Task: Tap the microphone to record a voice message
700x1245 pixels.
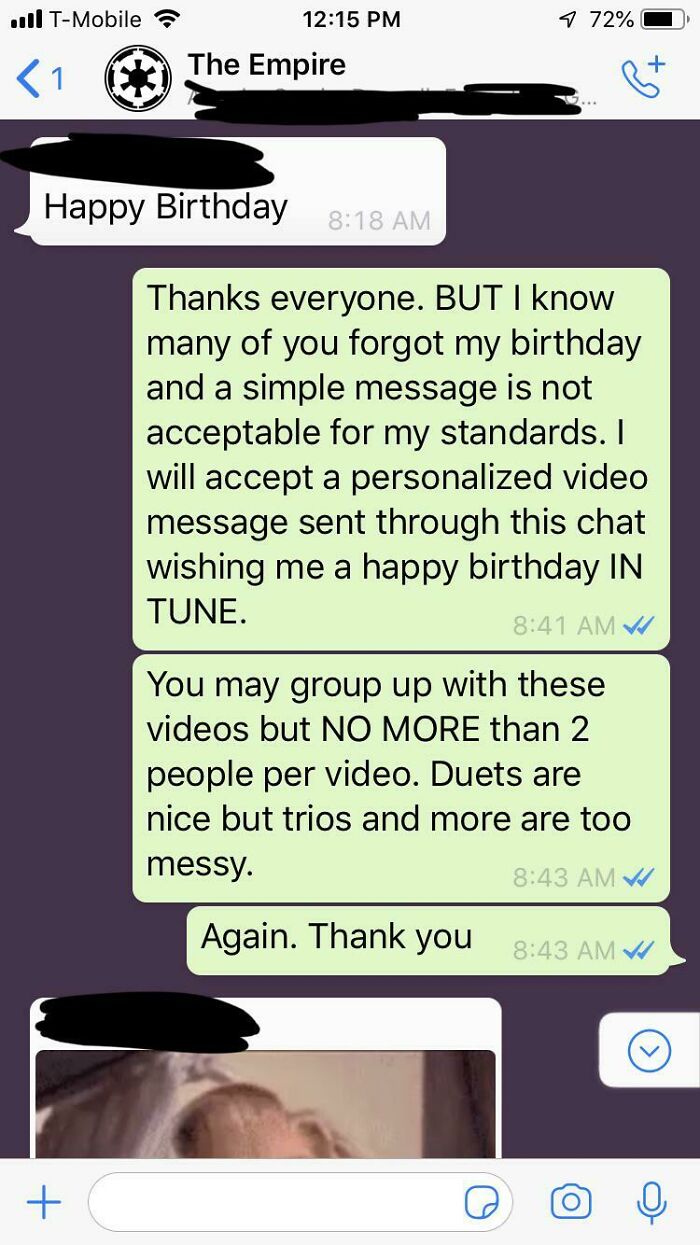Action: 652,1202
